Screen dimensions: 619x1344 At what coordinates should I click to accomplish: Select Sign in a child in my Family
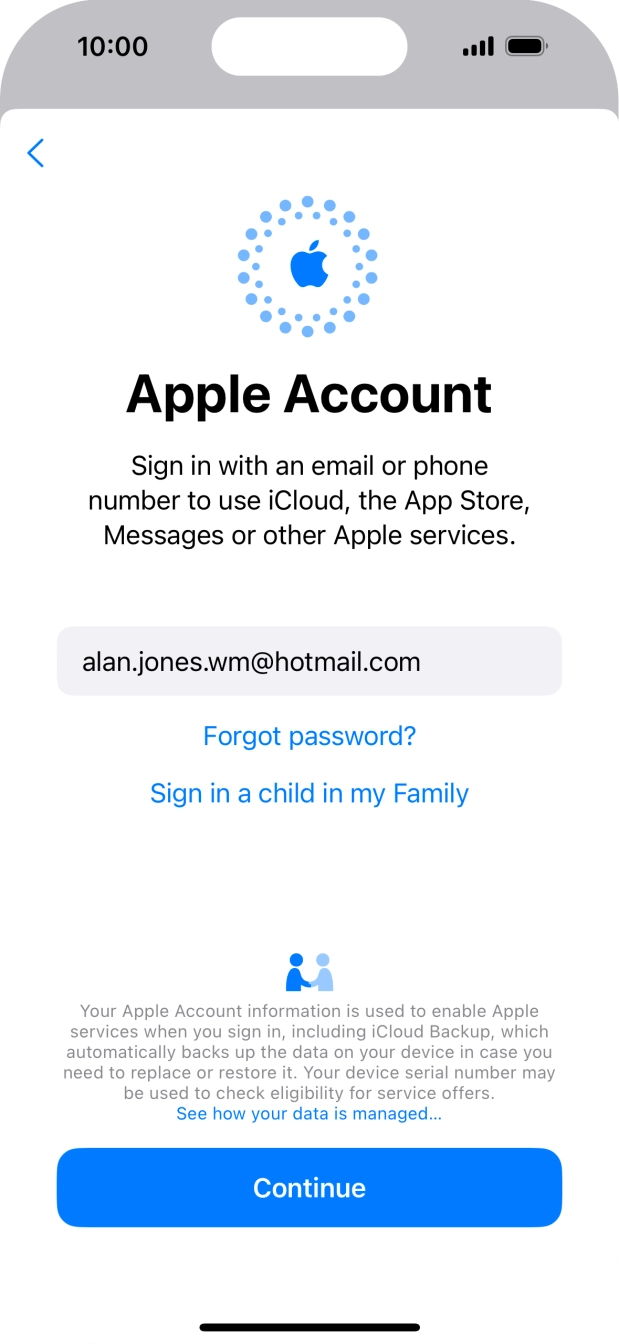tap(309, 794)
